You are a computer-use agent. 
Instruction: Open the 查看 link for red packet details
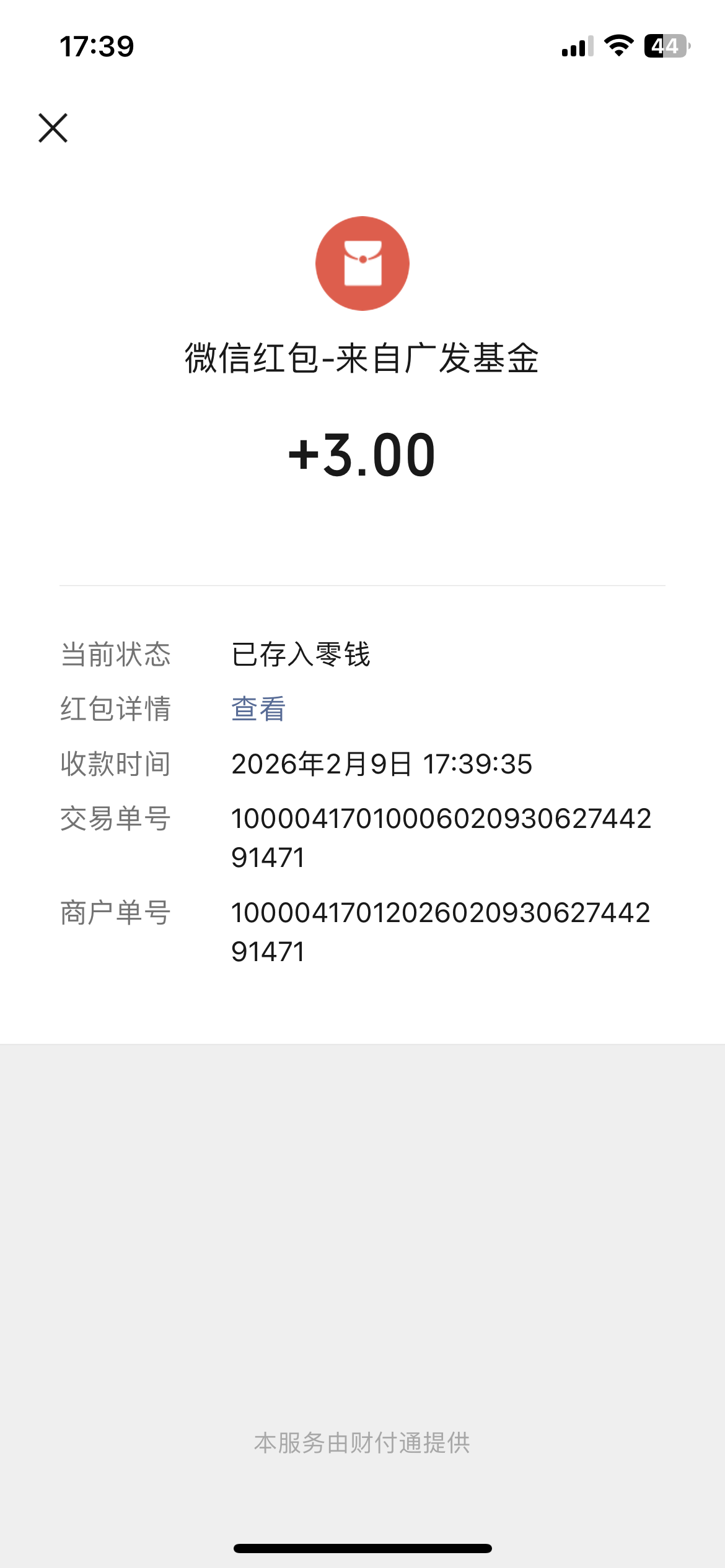258,709
